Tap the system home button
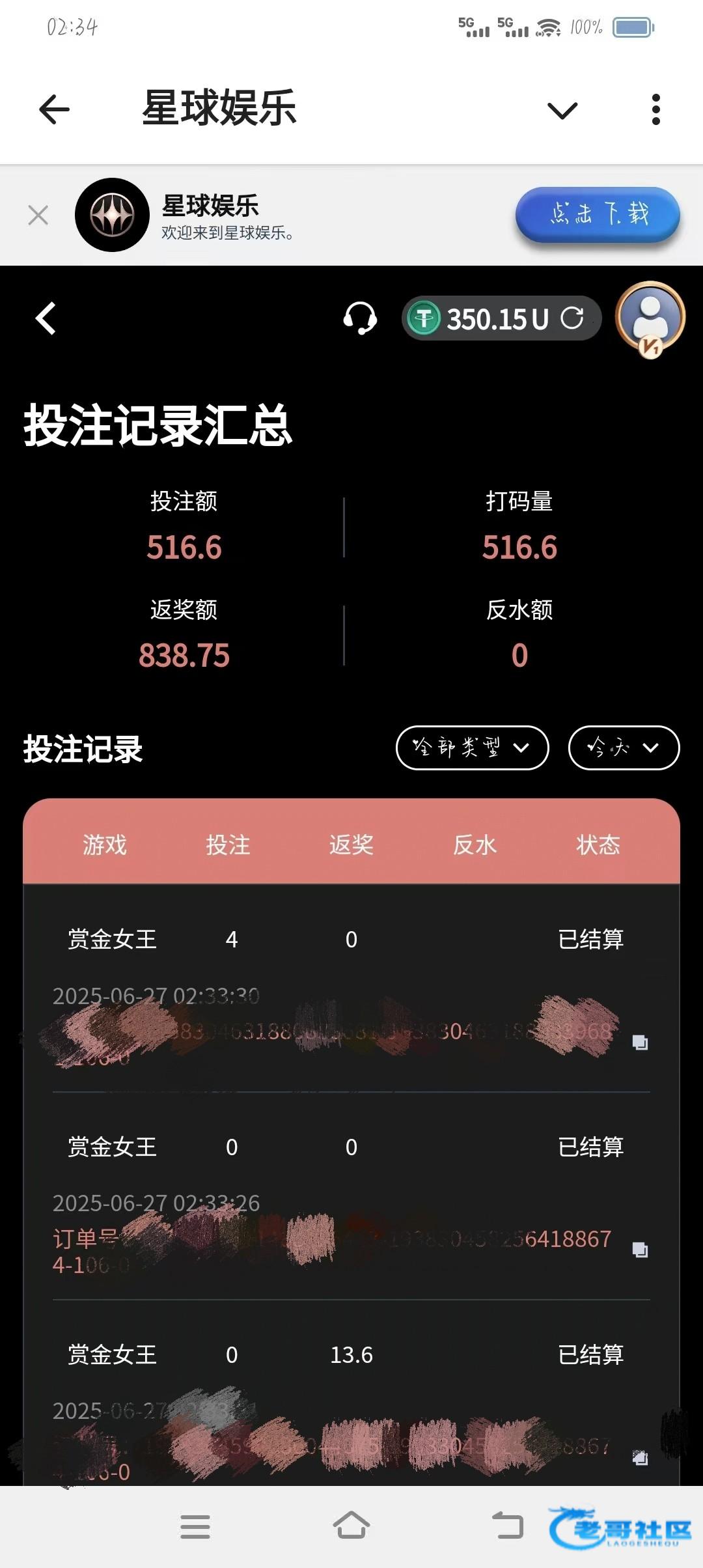 pos(351,1526)
